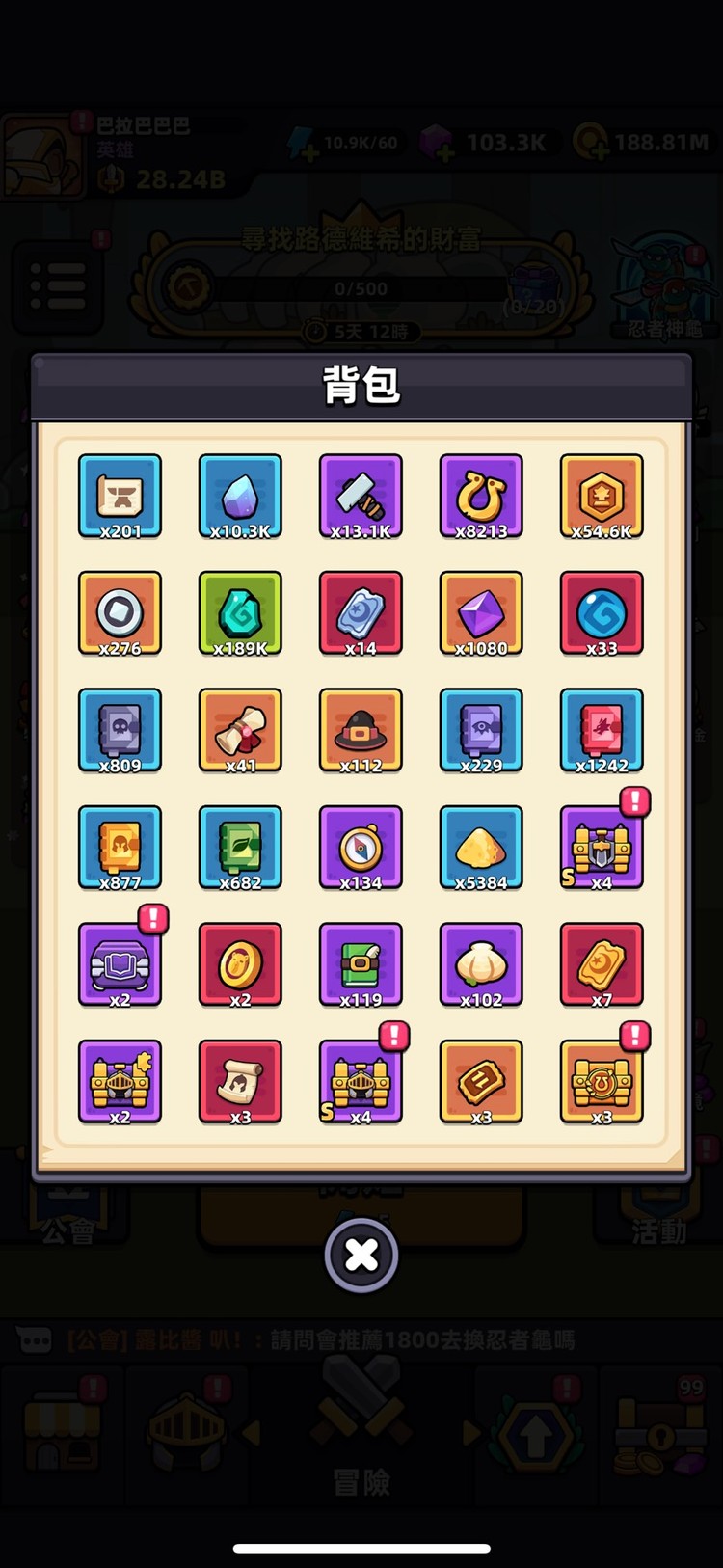This screenshot has width=723, height=1568.
Task: Select the anvil scroll item x201
Action: click(120, 496)
